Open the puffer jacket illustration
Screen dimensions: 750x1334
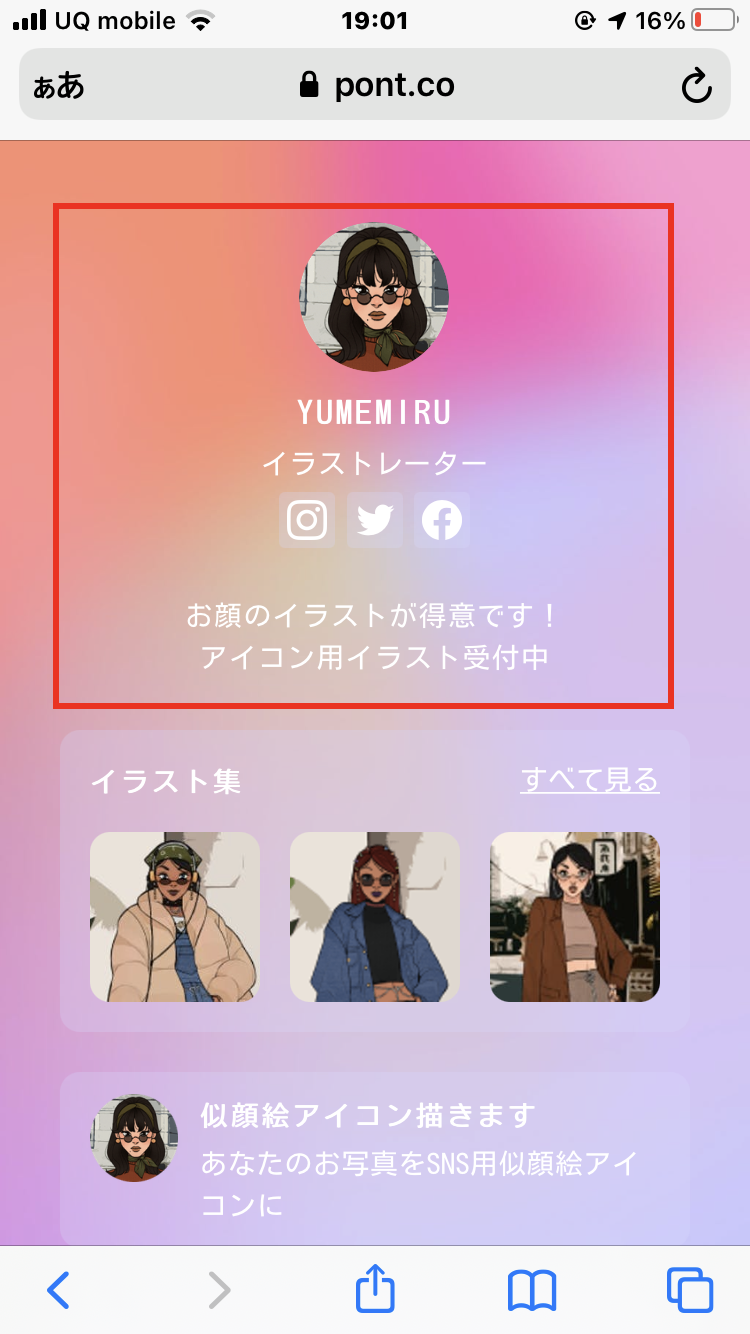point(175,917)
